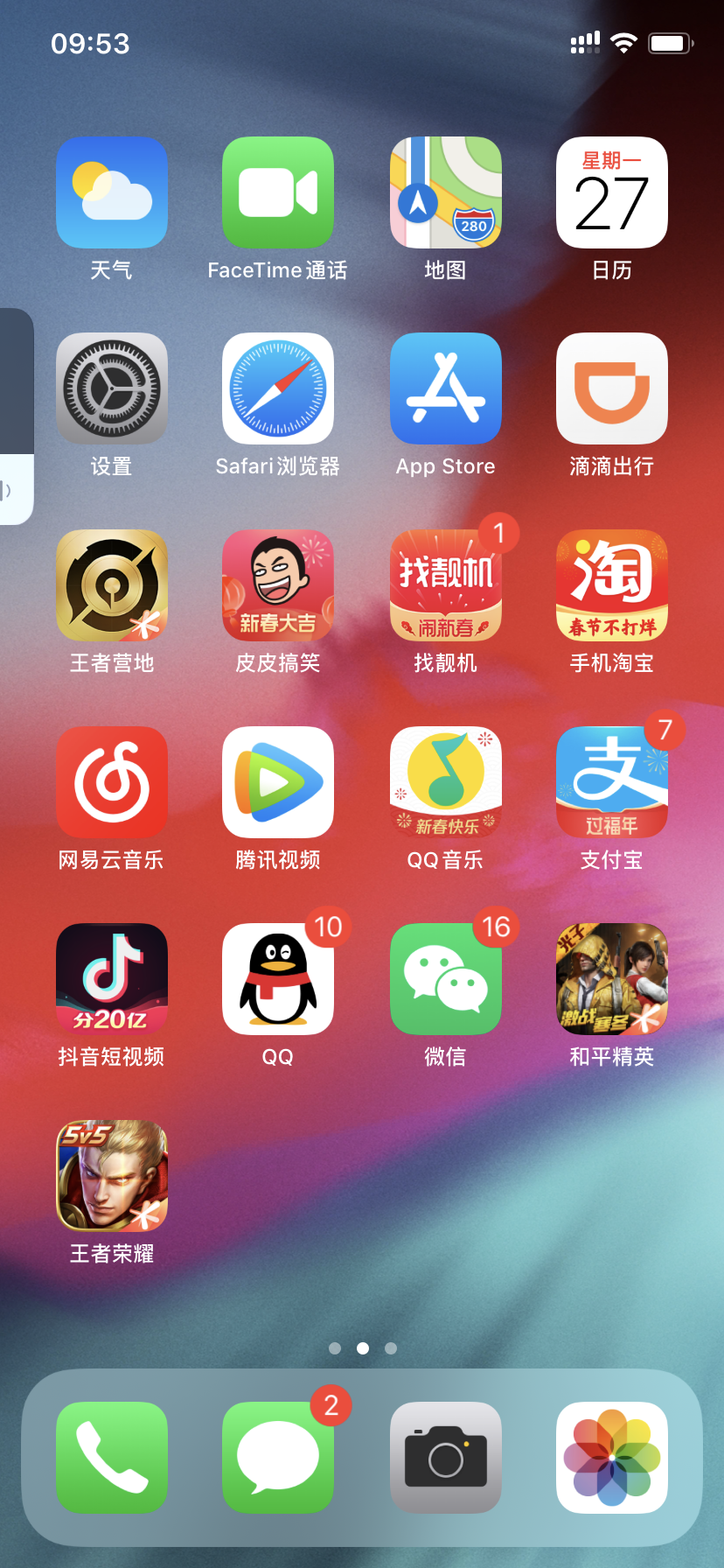Launch 网易云音乐 app

pyautogui.click(x=112, y=782)
